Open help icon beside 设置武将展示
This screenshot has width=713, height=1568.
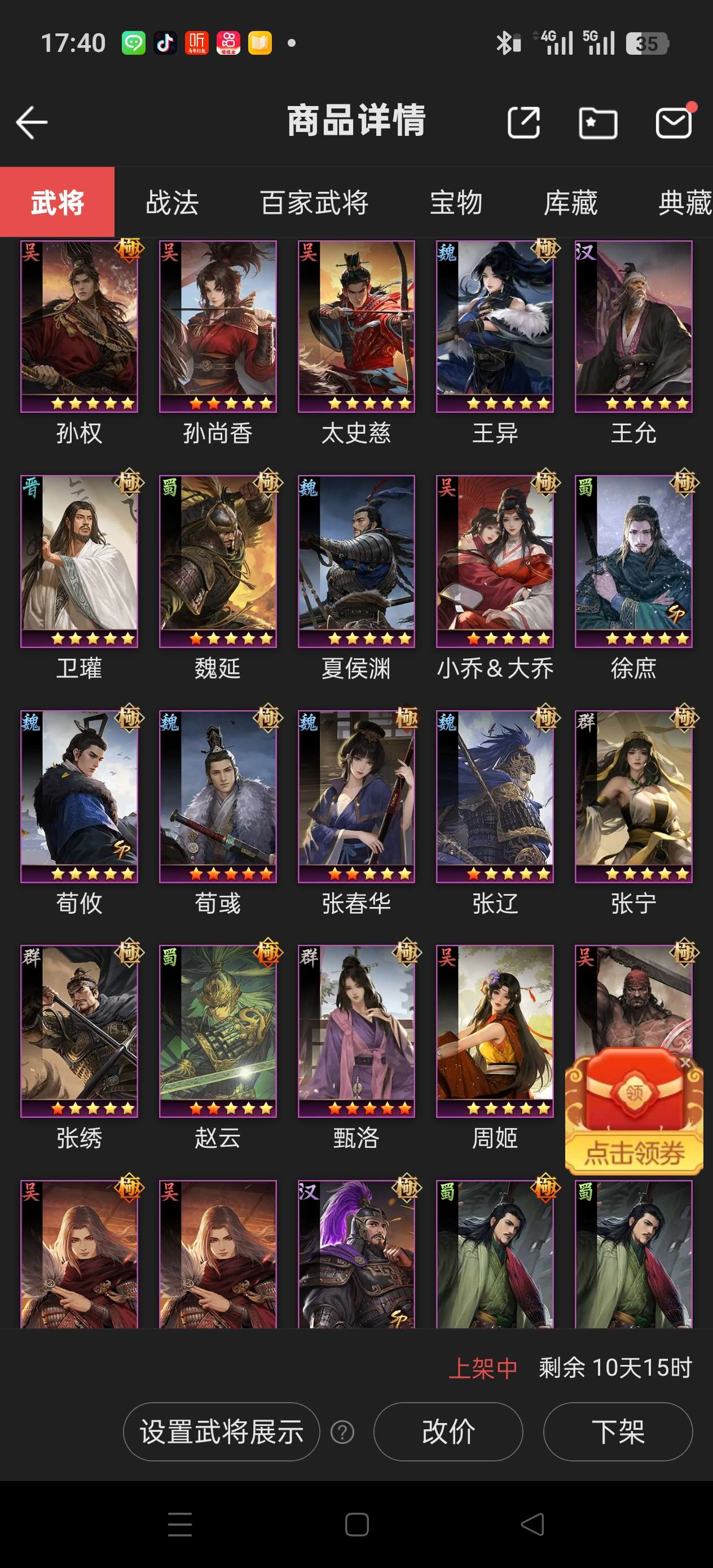(x=342, y=1432)
